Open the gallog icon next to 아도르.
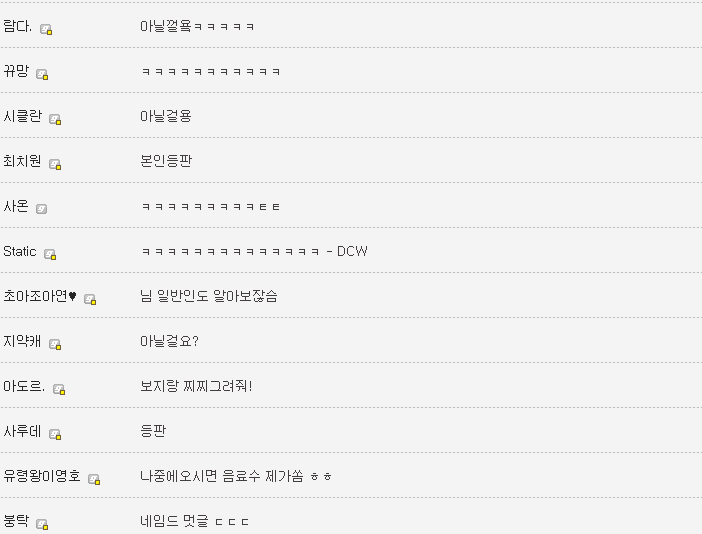702x534 pixels. point(59,389)
